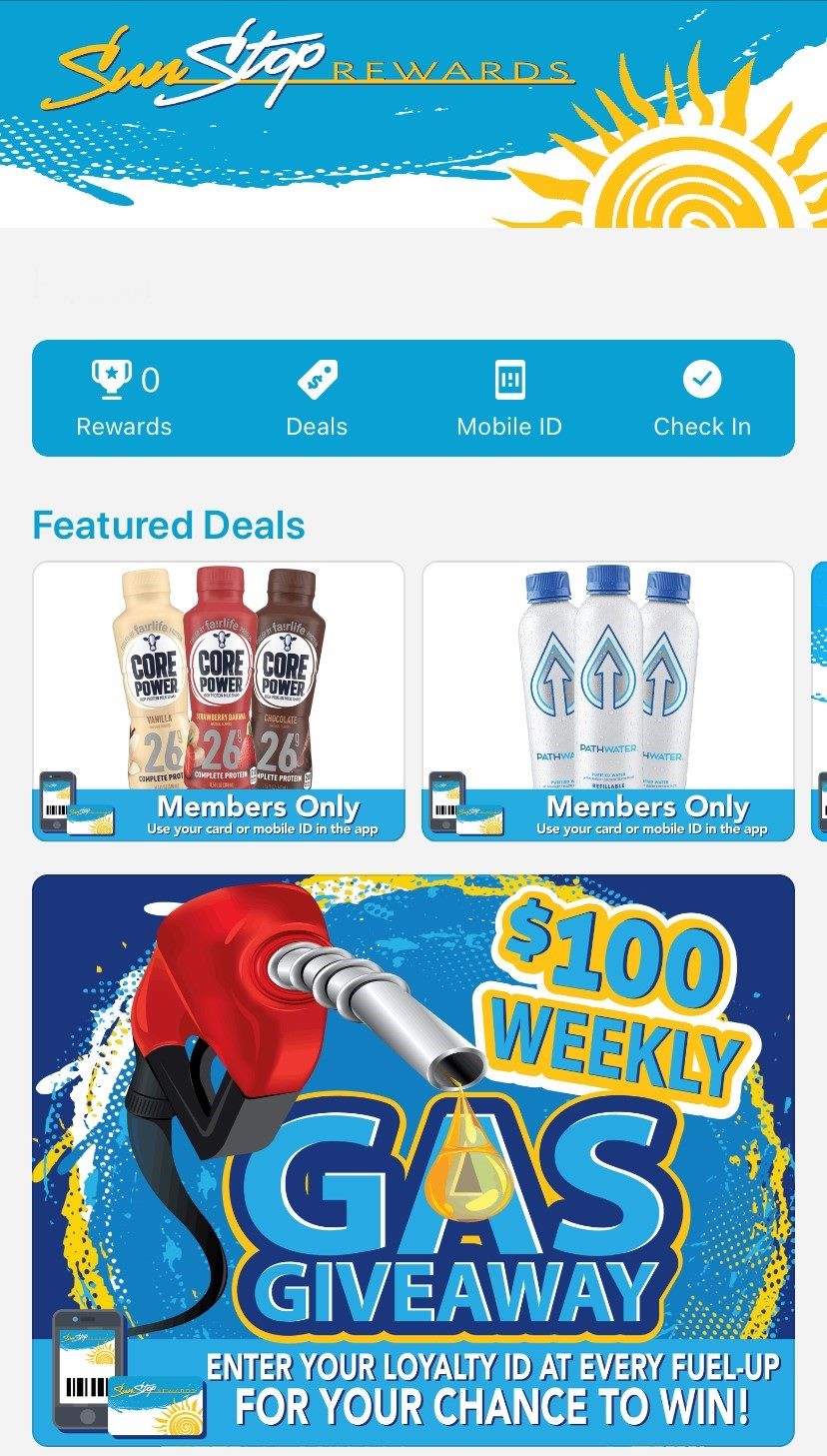Tap Check In

point(702,400)
